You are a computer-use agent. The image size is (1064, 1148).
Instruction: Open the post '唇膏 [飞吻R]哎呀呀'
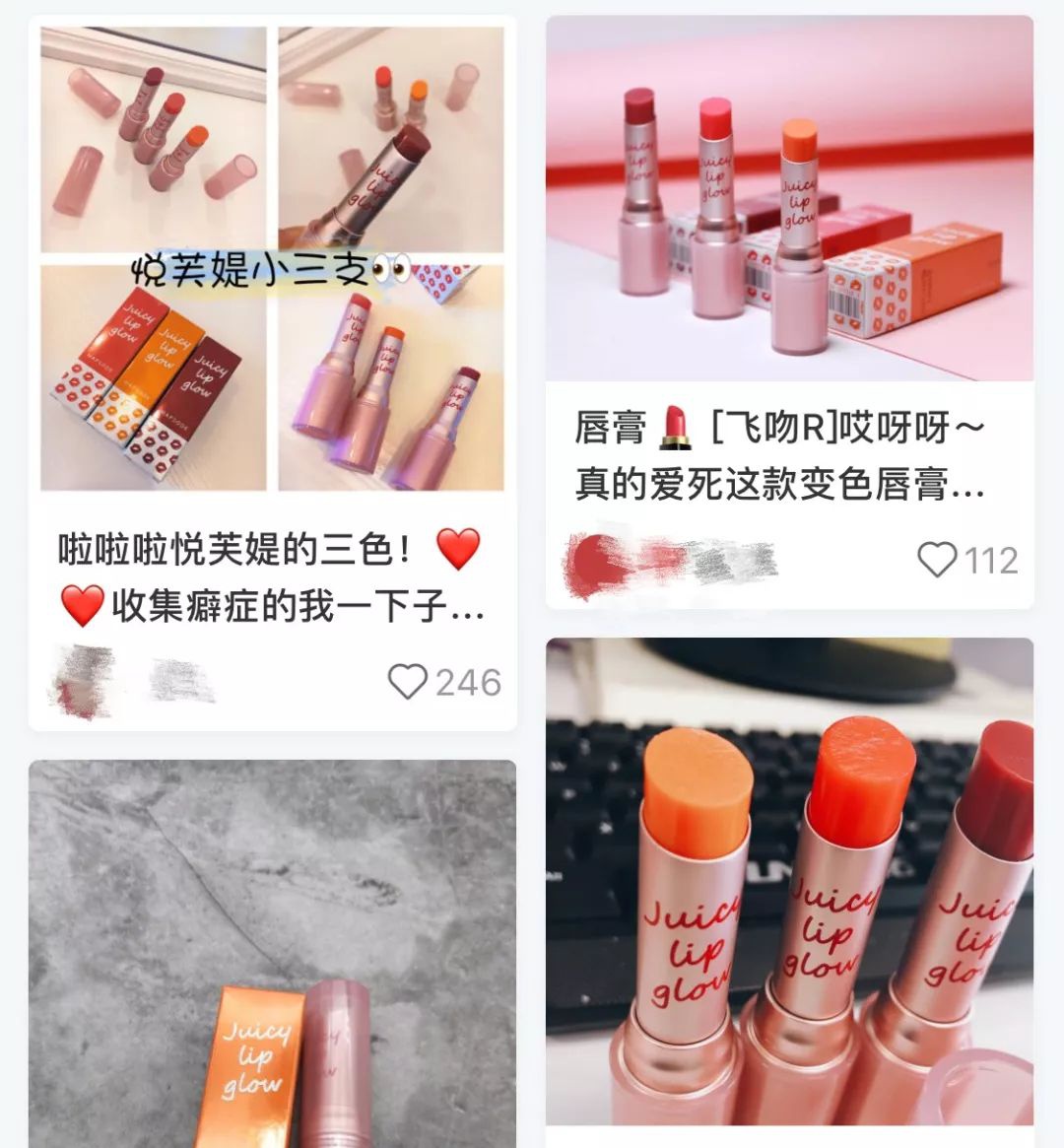coord(778,456)
